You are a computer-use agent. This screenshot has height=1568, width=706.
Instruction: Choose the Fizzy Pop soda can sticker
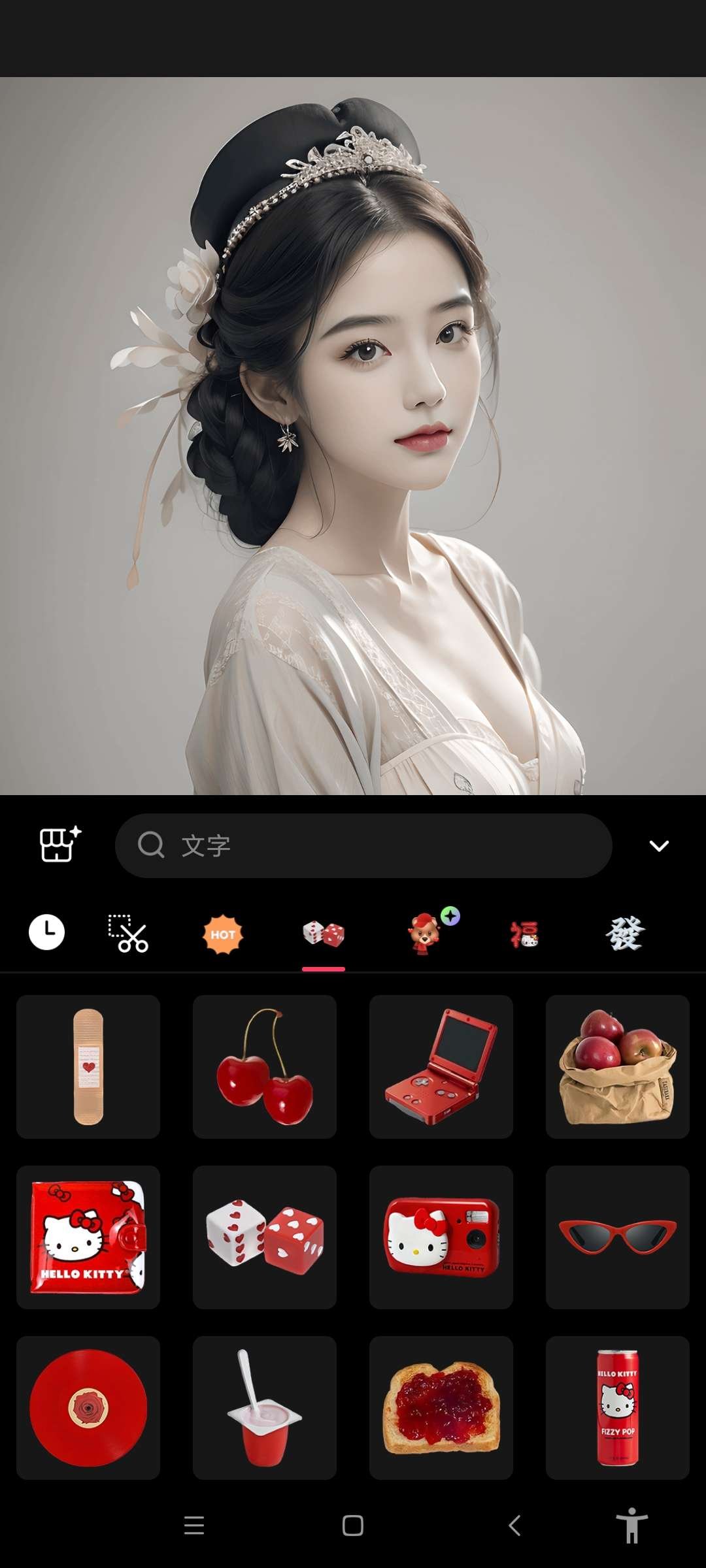618,1407
